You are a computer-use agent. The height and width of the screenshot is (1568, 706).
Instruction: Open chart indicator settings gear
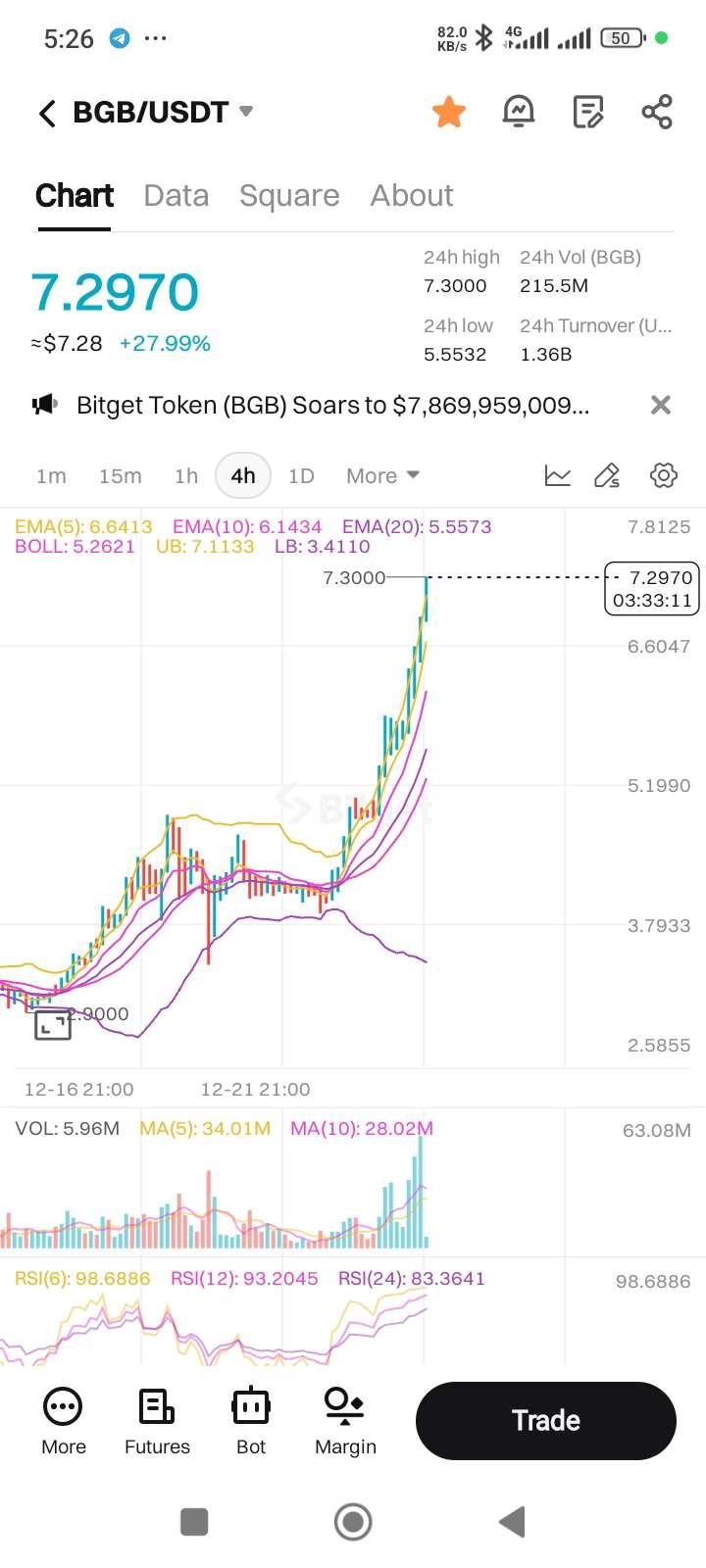(664, 475)
